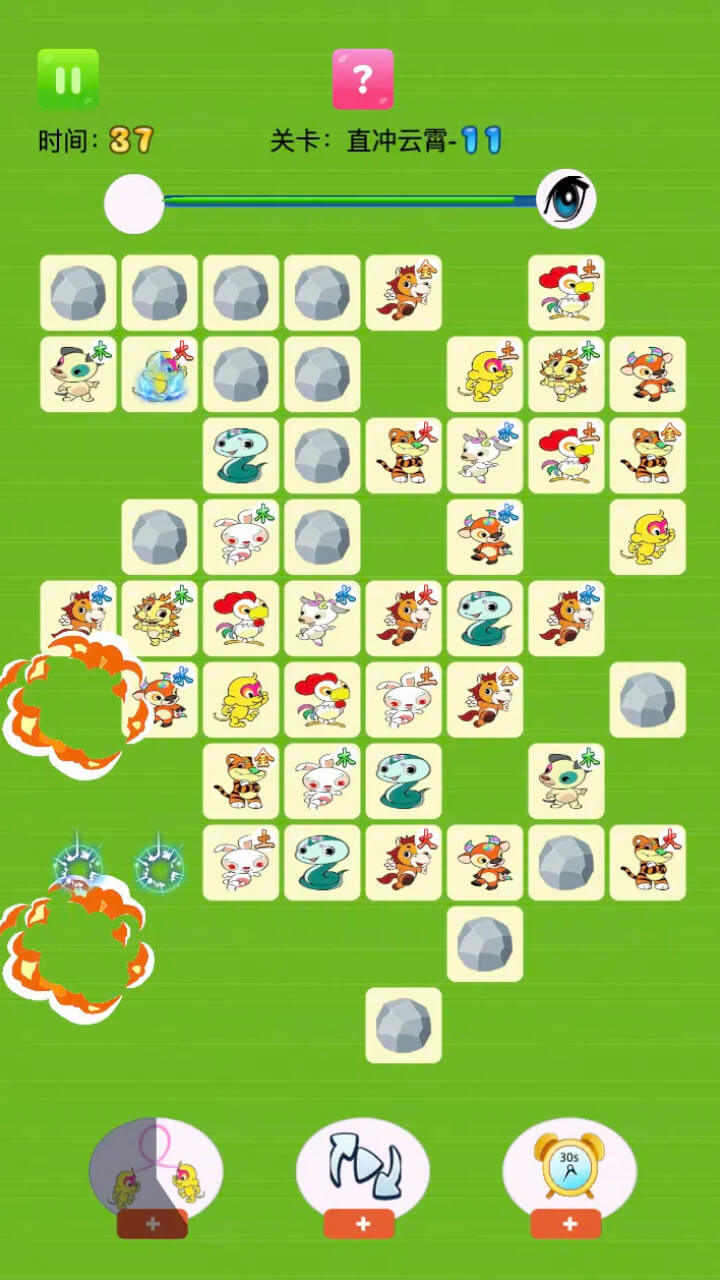Add 30 seconds with the alarm clock
The height and width of the screenshot is (1280, 720).
569,1168
